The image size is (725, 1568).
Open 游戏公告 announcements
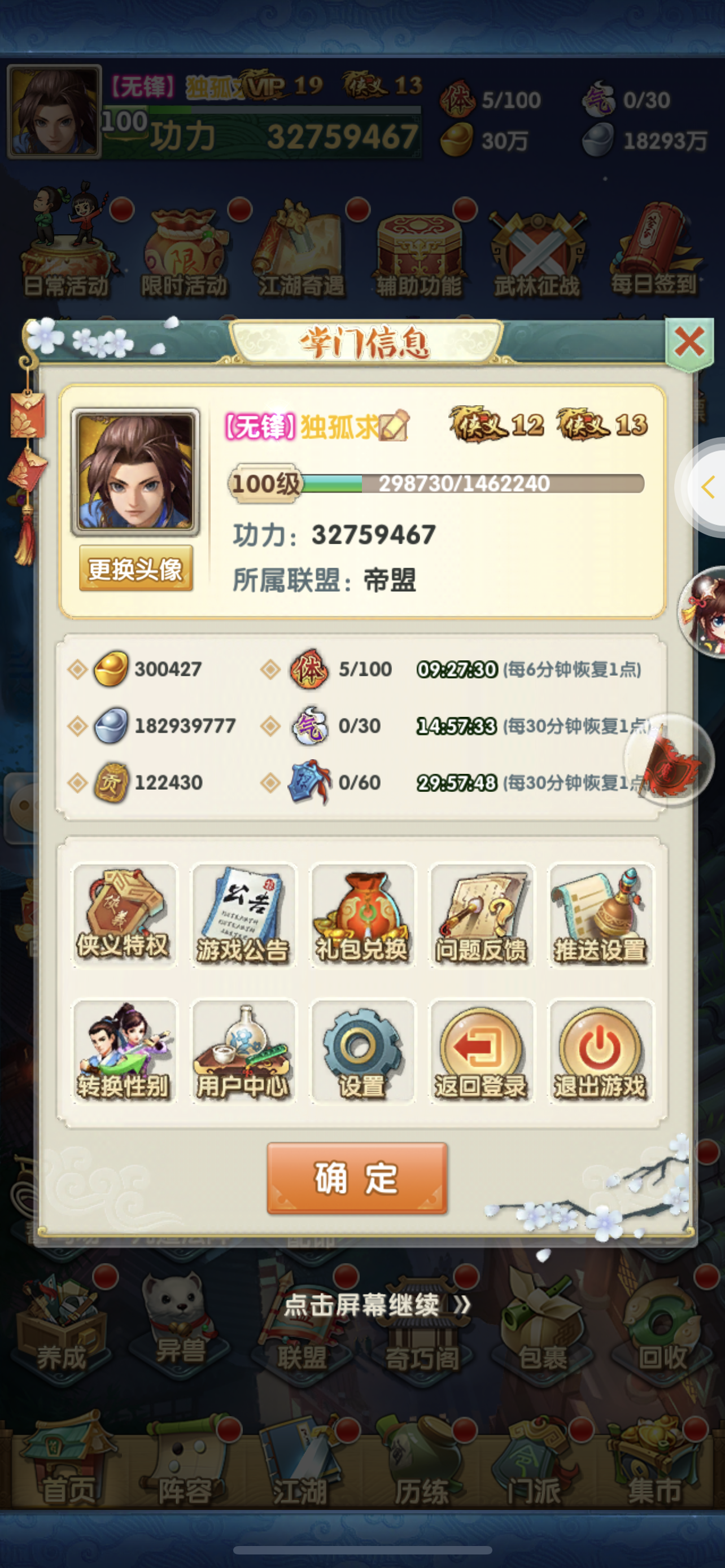[x=242, y=915]
